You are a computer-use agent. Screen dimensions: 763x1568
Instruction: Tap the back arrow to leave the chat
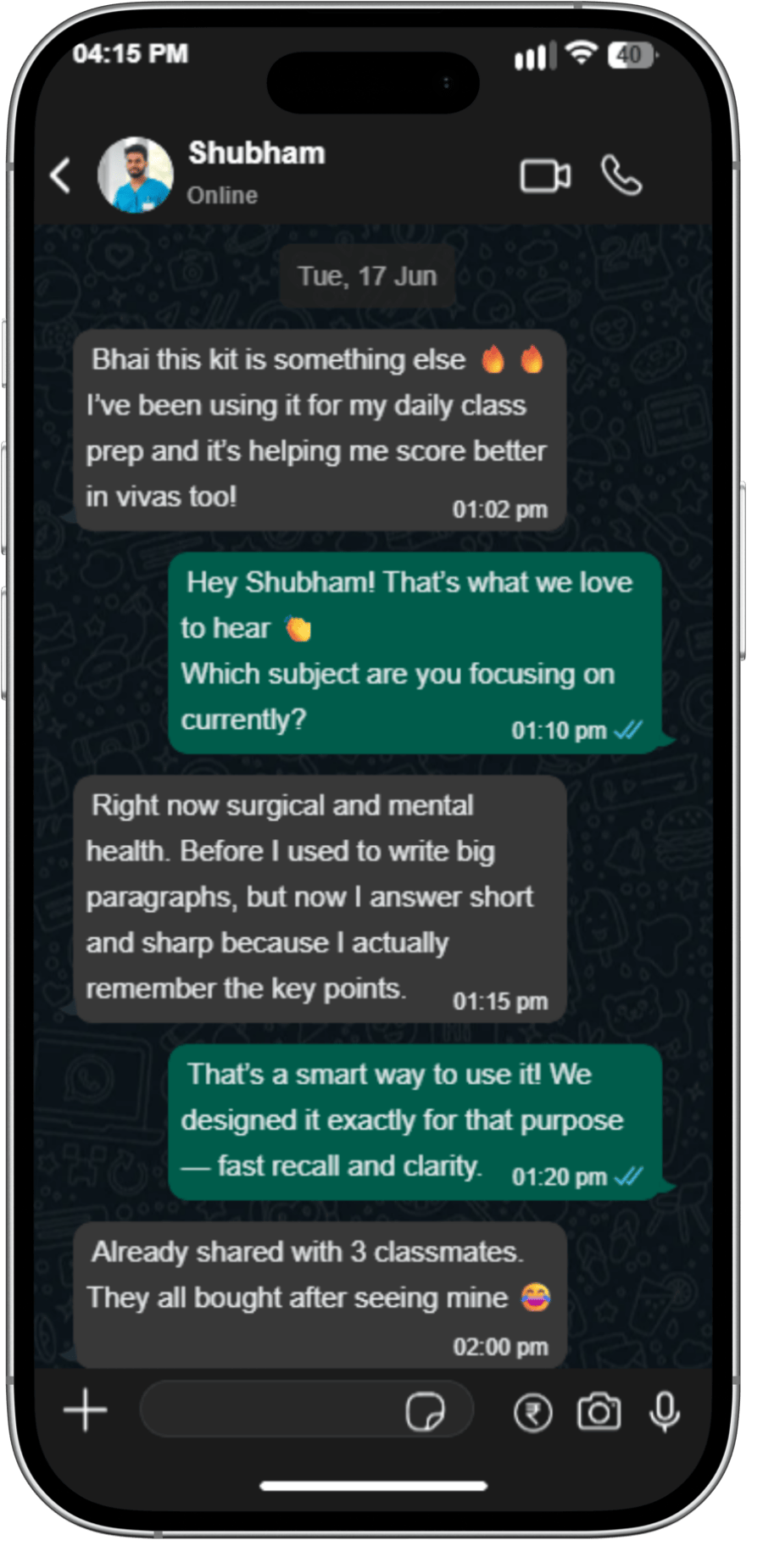click(59, 174)
